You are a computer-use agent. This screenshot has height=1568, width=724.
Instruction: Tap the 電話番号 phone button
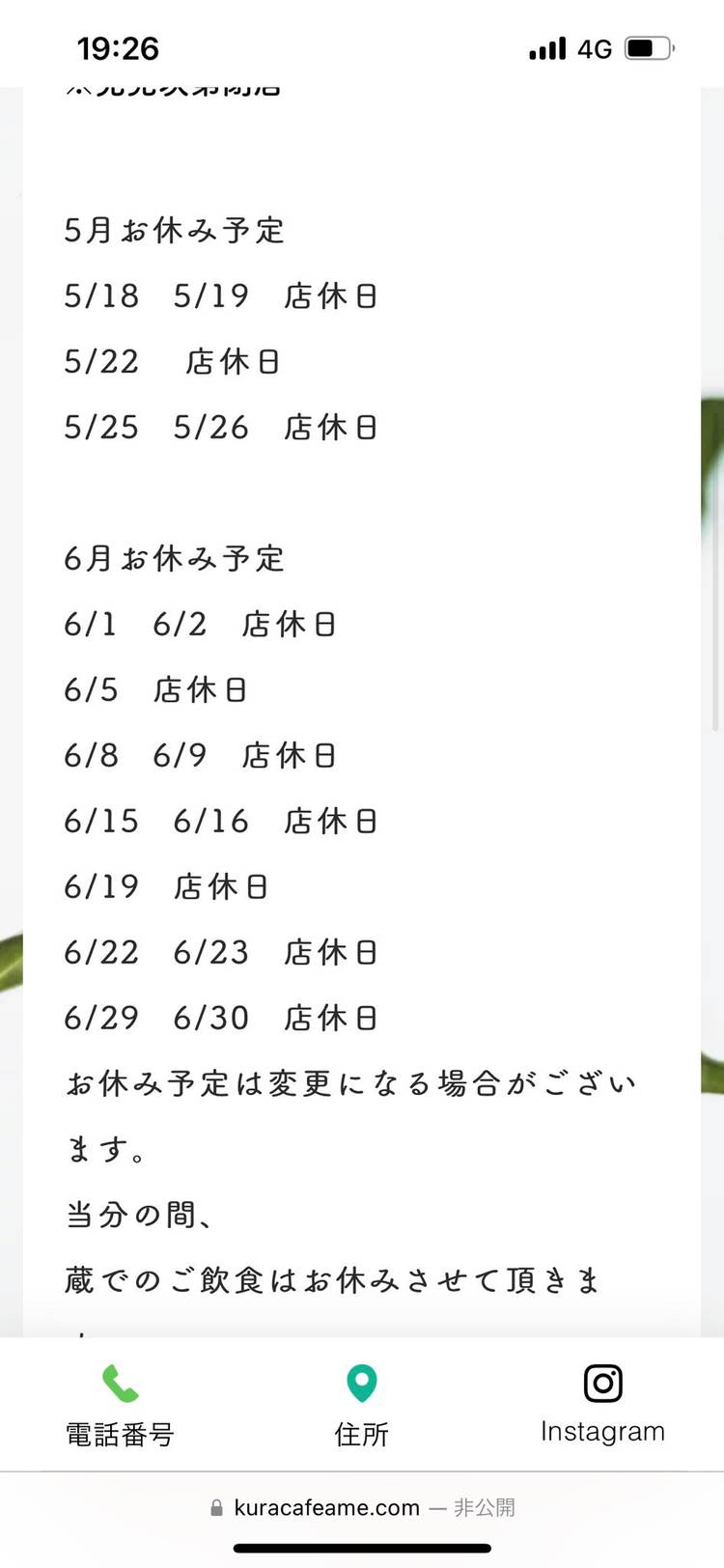120,1404
